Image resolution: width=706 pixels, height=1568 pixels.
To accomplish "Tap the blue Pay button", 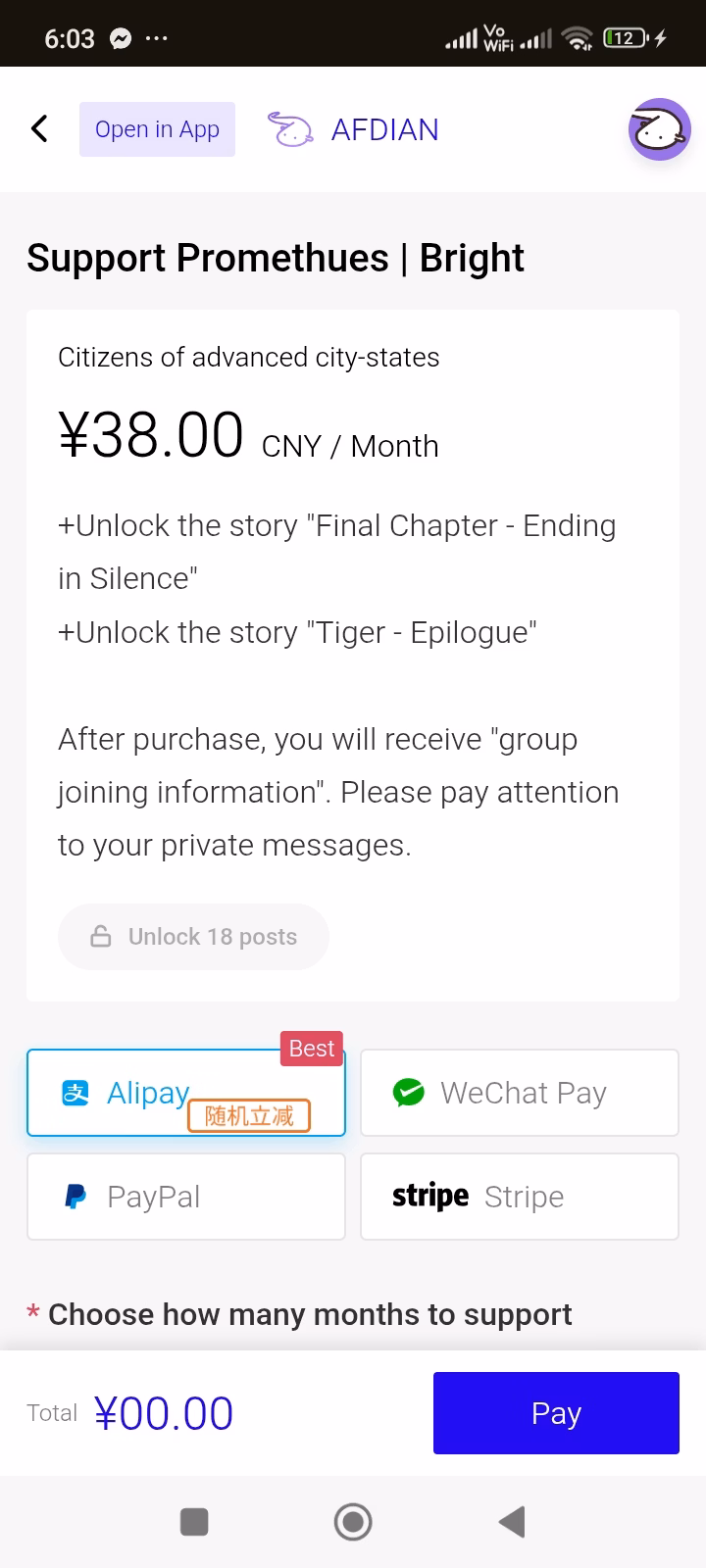I will pos(556,1413).
